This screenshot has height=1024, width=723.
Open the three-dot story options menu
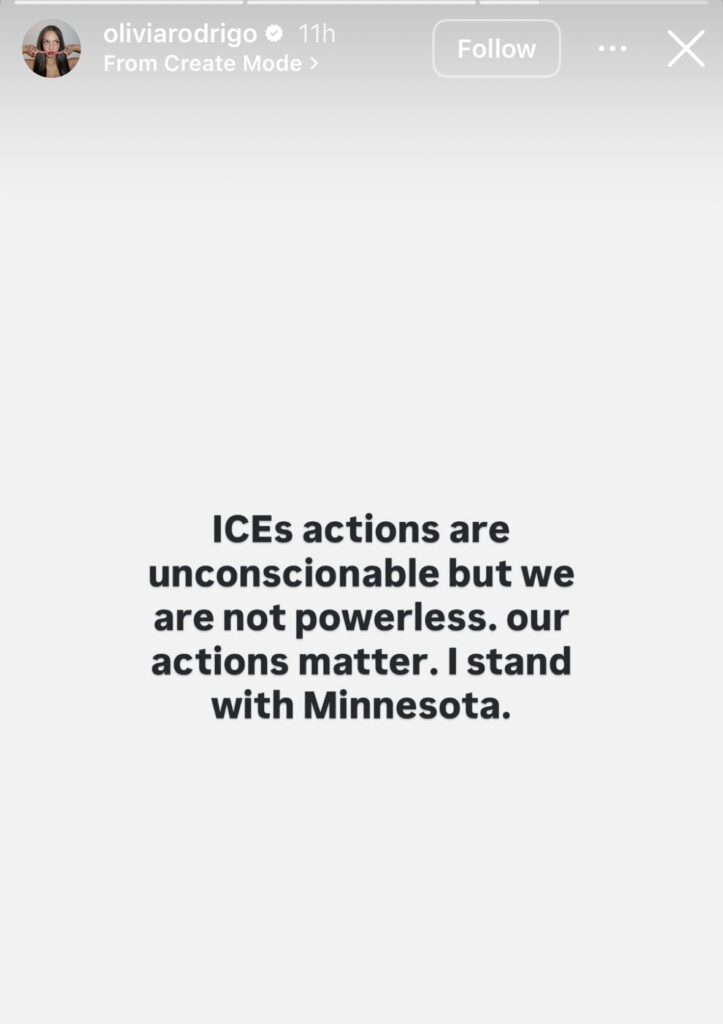(x=612, y=48)
